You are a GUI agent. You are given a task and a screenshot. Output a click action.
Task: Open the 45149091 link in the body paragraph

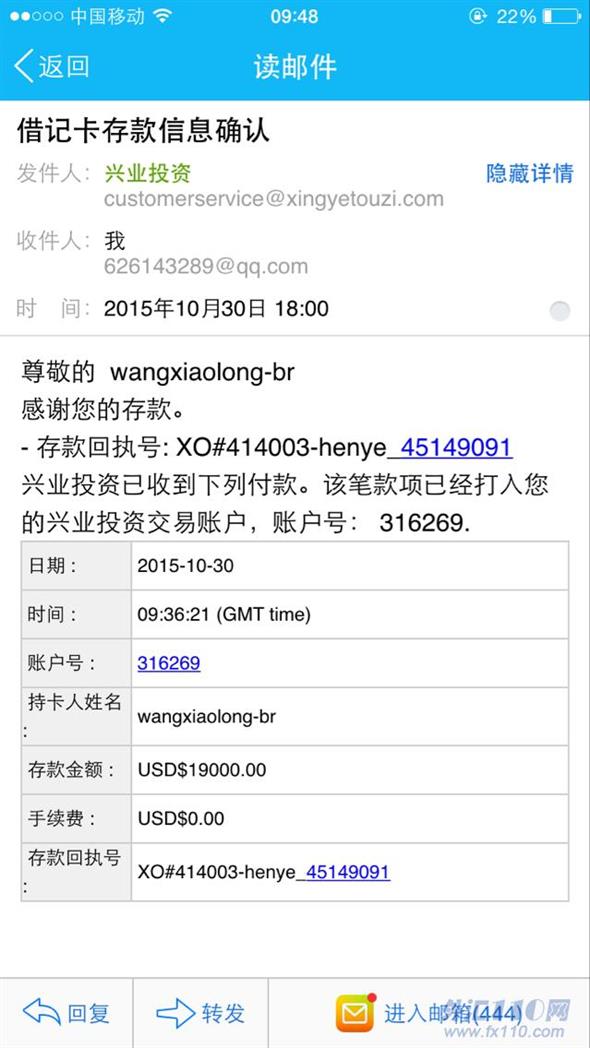[456, 447]
